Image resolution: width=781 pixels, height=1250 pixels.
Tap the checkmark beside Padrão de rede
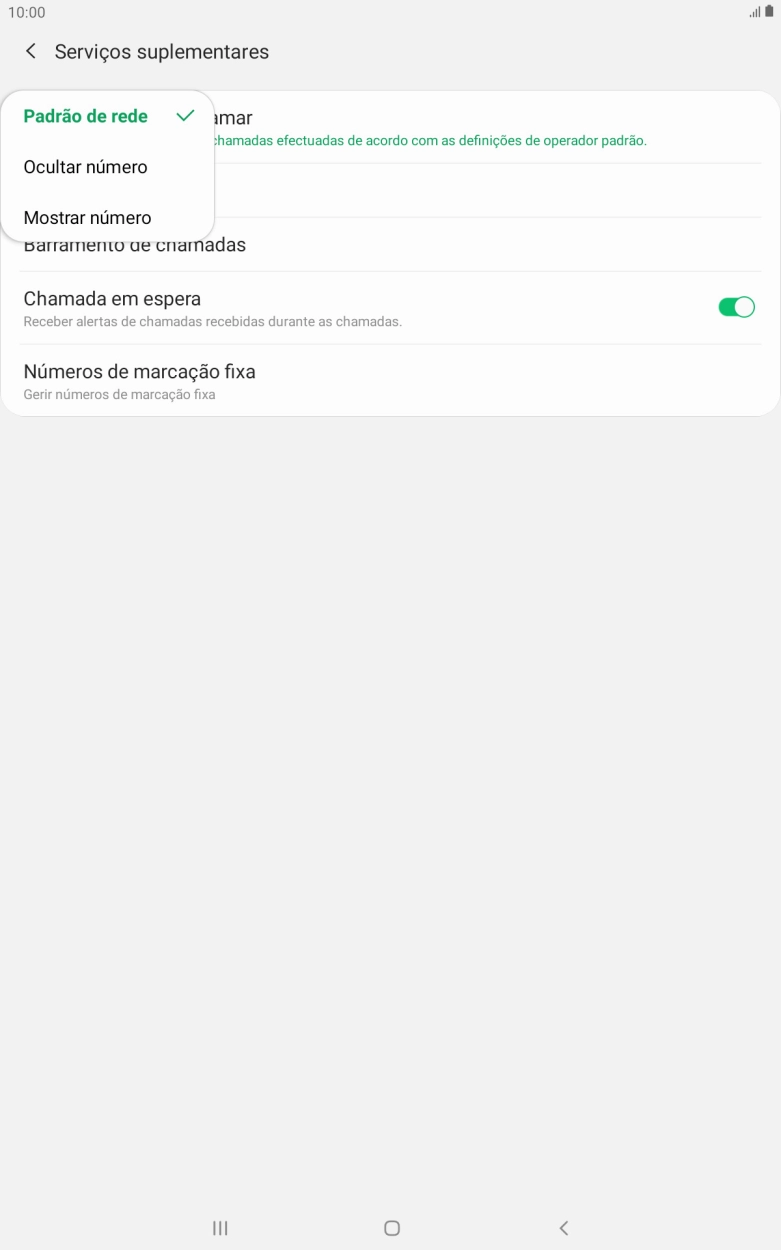[x=184, y=116]
